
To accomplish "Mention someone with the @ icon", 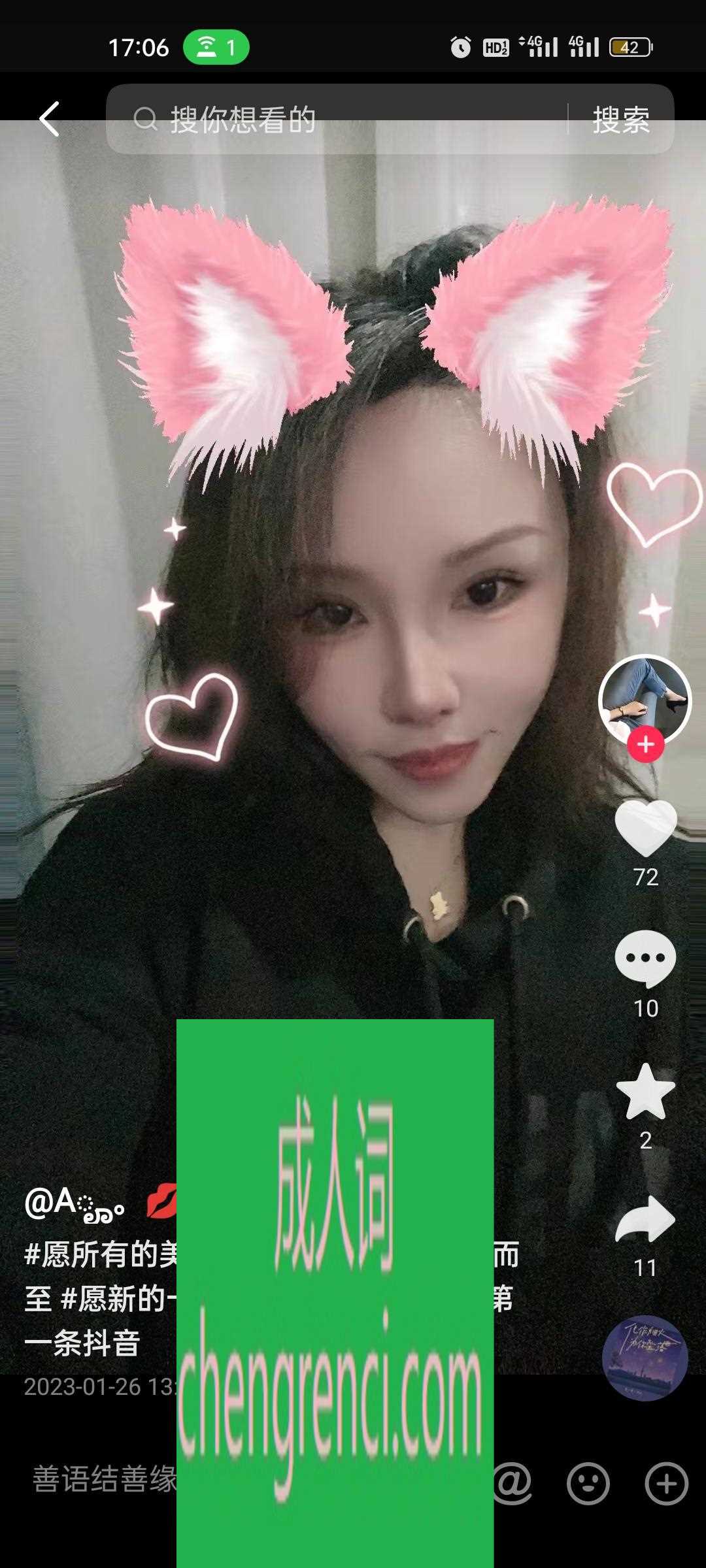I will point(512,1483).
